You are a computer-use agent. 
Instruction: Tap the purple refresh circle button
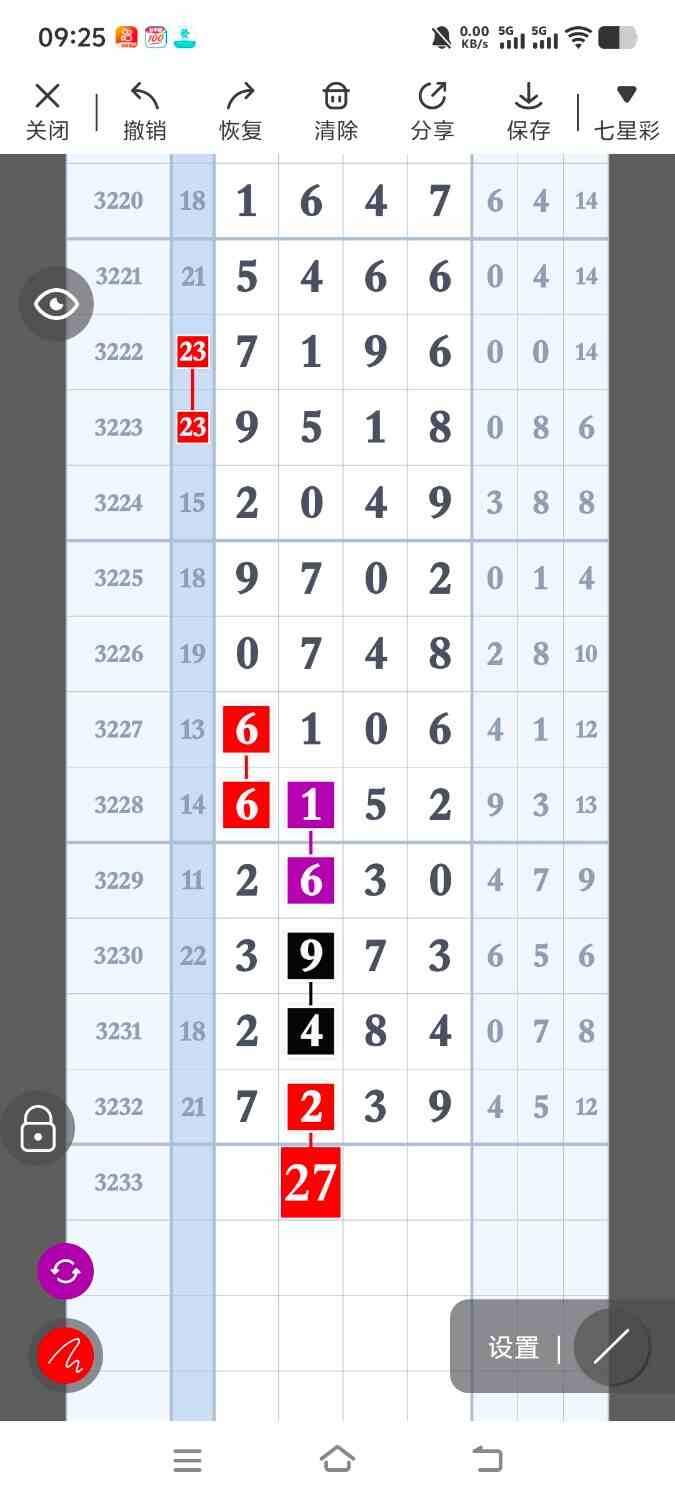click(x=65, y=1271)
